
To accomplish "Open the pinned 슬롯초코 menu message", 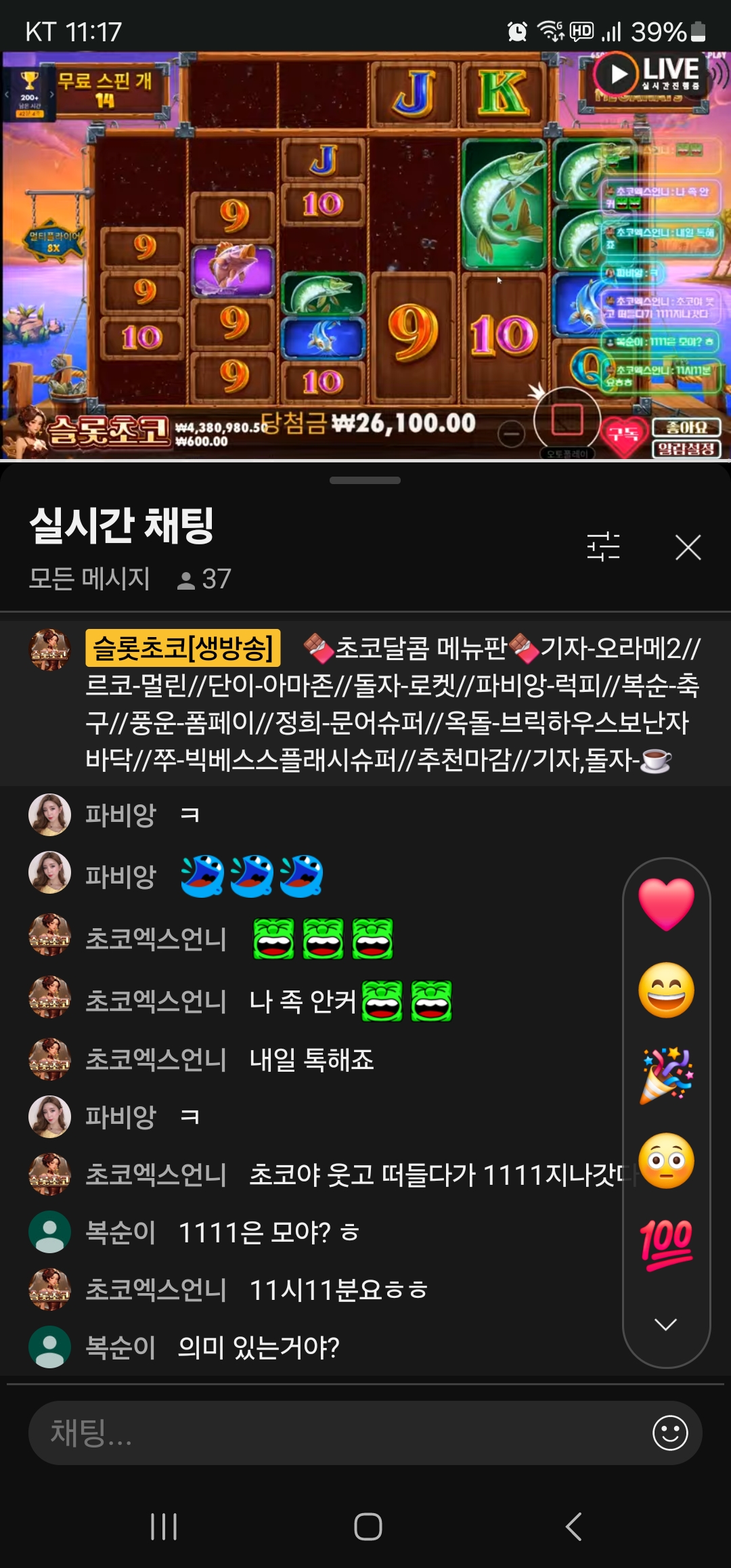I will click(x=393, y=704).
